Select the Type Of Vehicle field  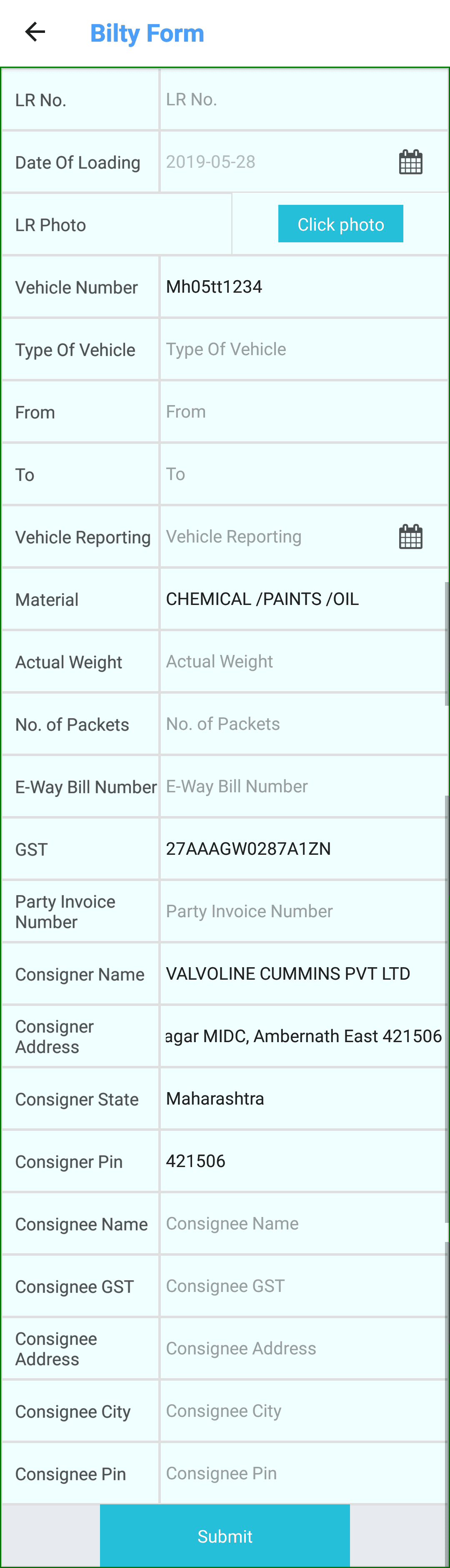pos(303,349)
